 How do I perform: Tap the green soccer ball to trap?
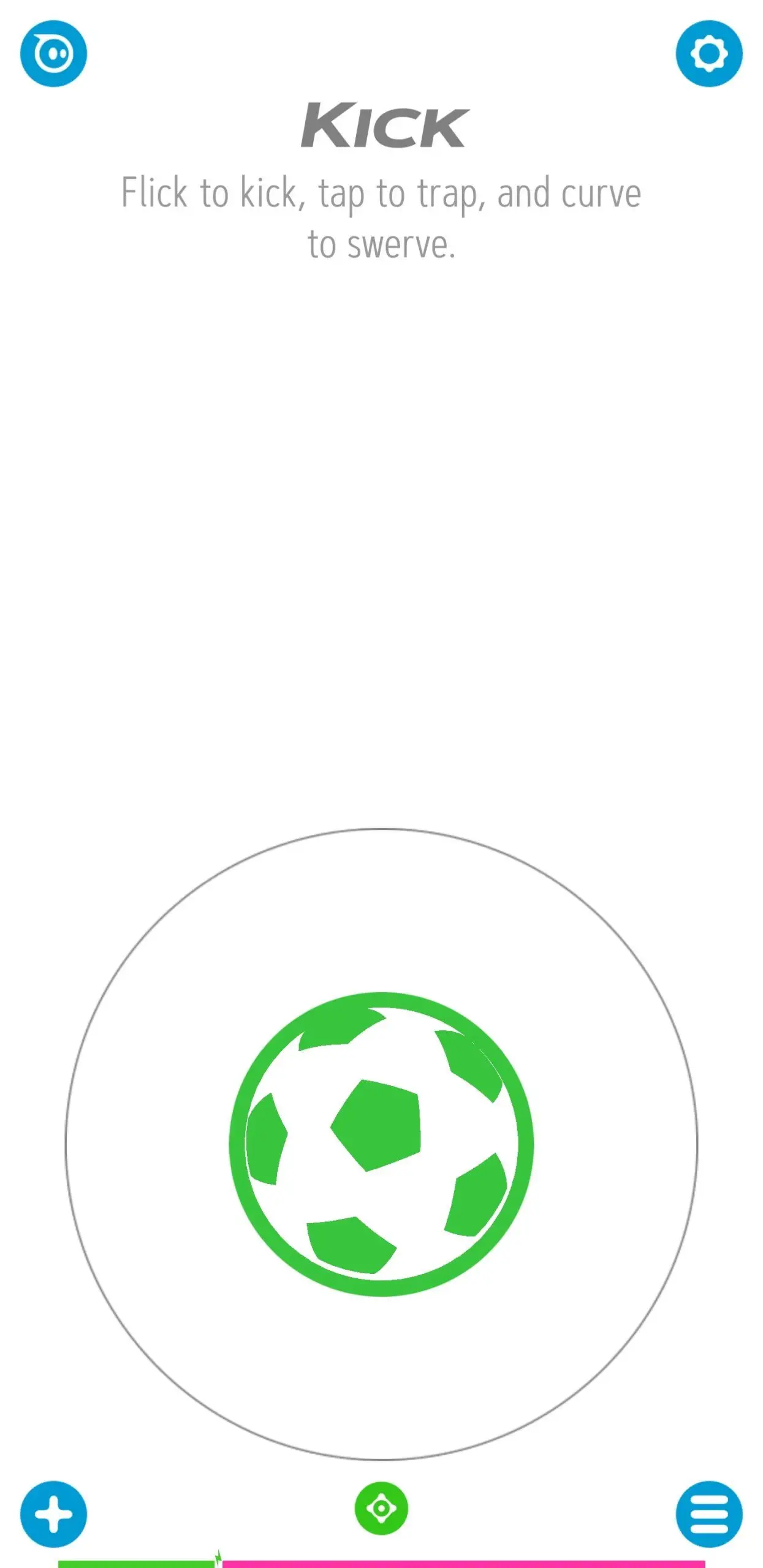pos(381,1145)
